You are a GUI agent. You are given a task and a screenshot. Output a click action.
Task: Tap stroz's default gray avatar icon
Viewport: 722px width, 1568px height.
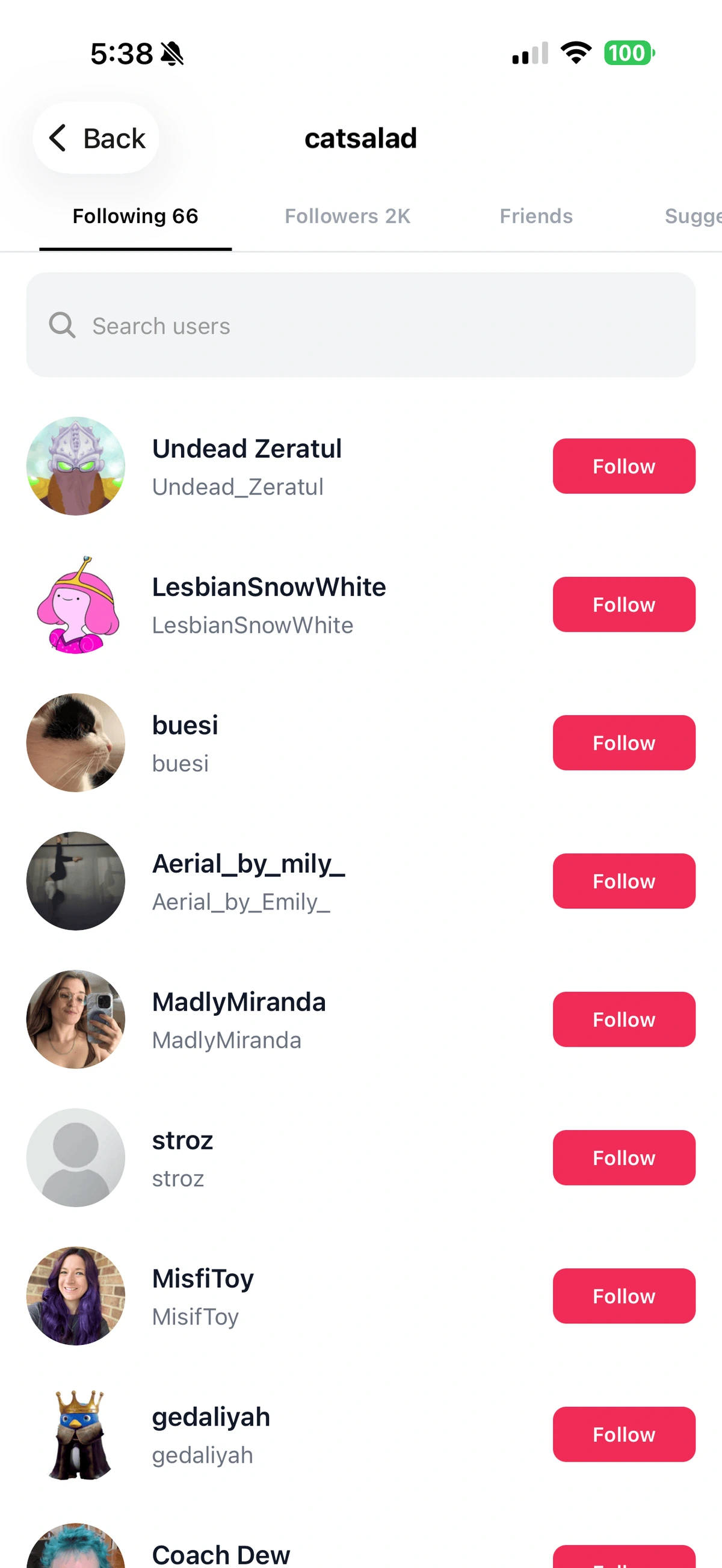(75, 1158)
